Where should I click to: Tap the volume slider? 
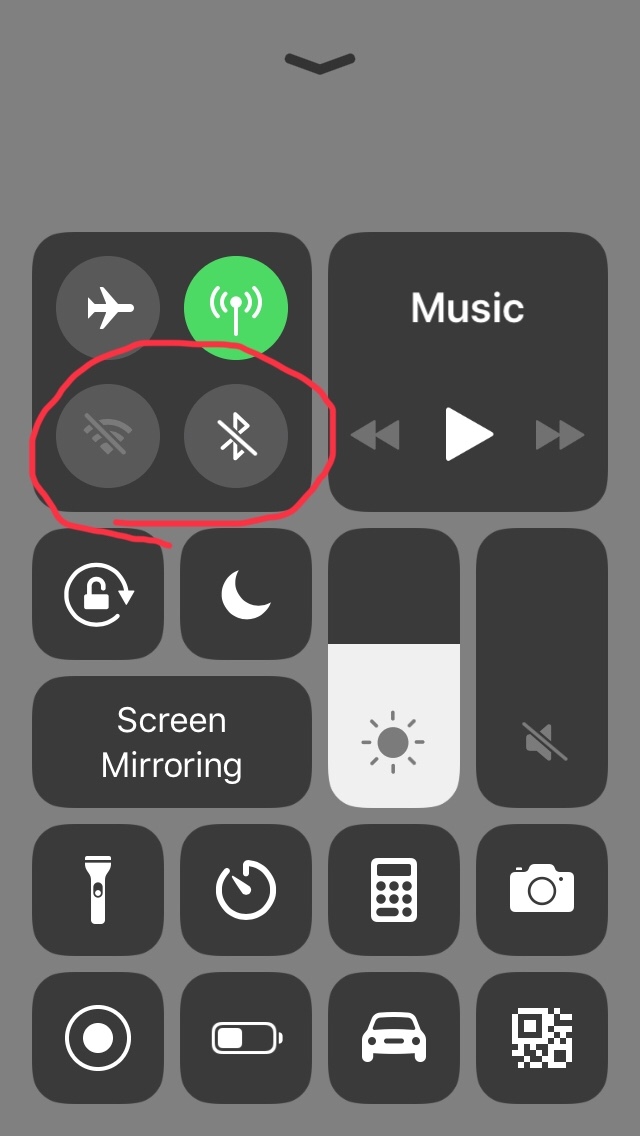coord(541,668)
